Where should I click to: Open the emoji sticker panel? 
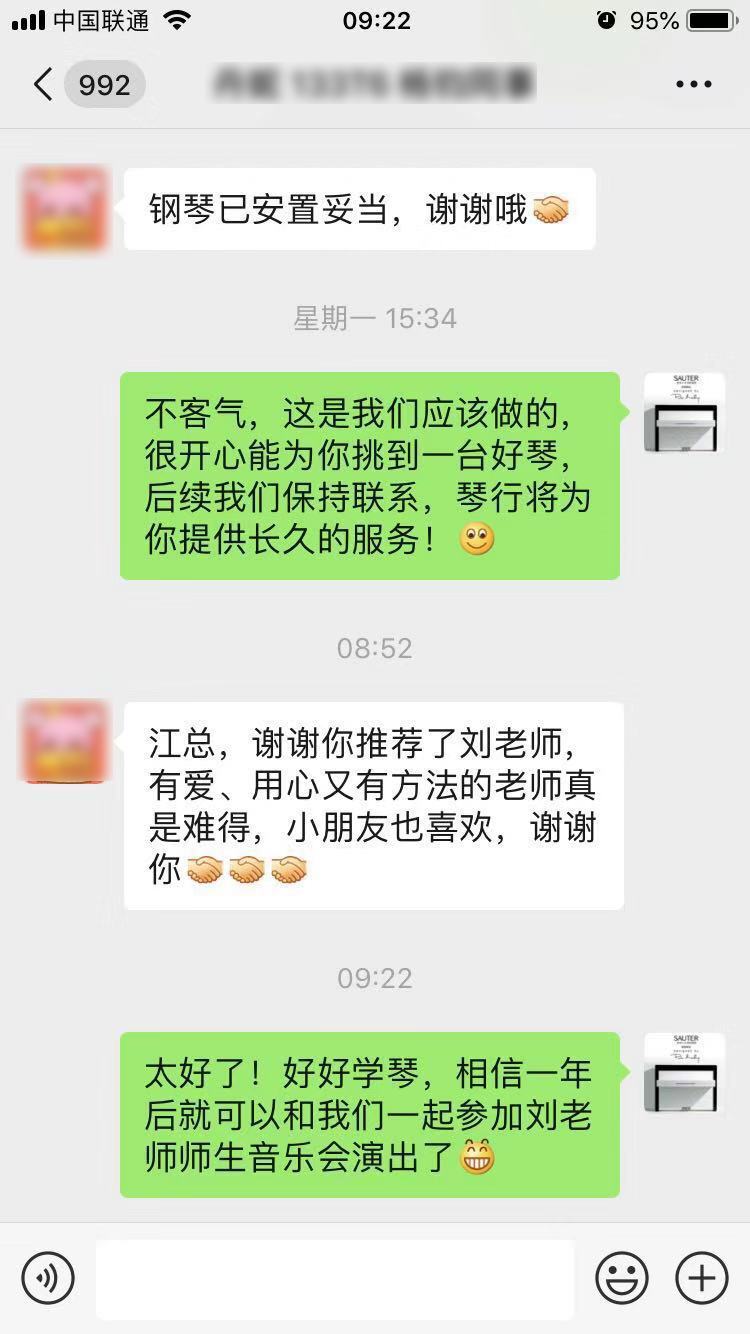pyautogui.click(x=622, y=1278)
